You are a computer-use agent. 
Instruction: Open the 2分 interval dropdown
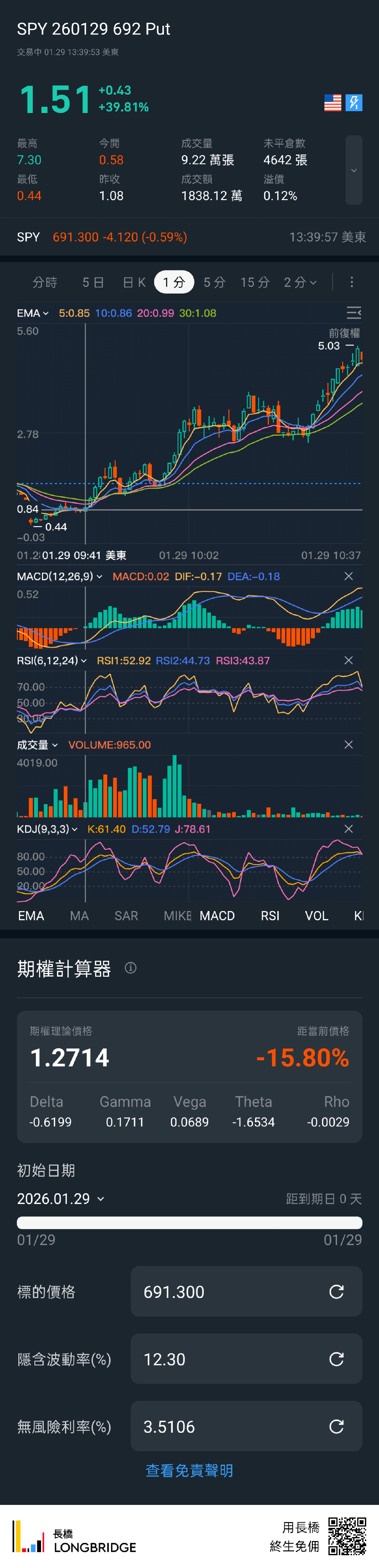point(300,282)
